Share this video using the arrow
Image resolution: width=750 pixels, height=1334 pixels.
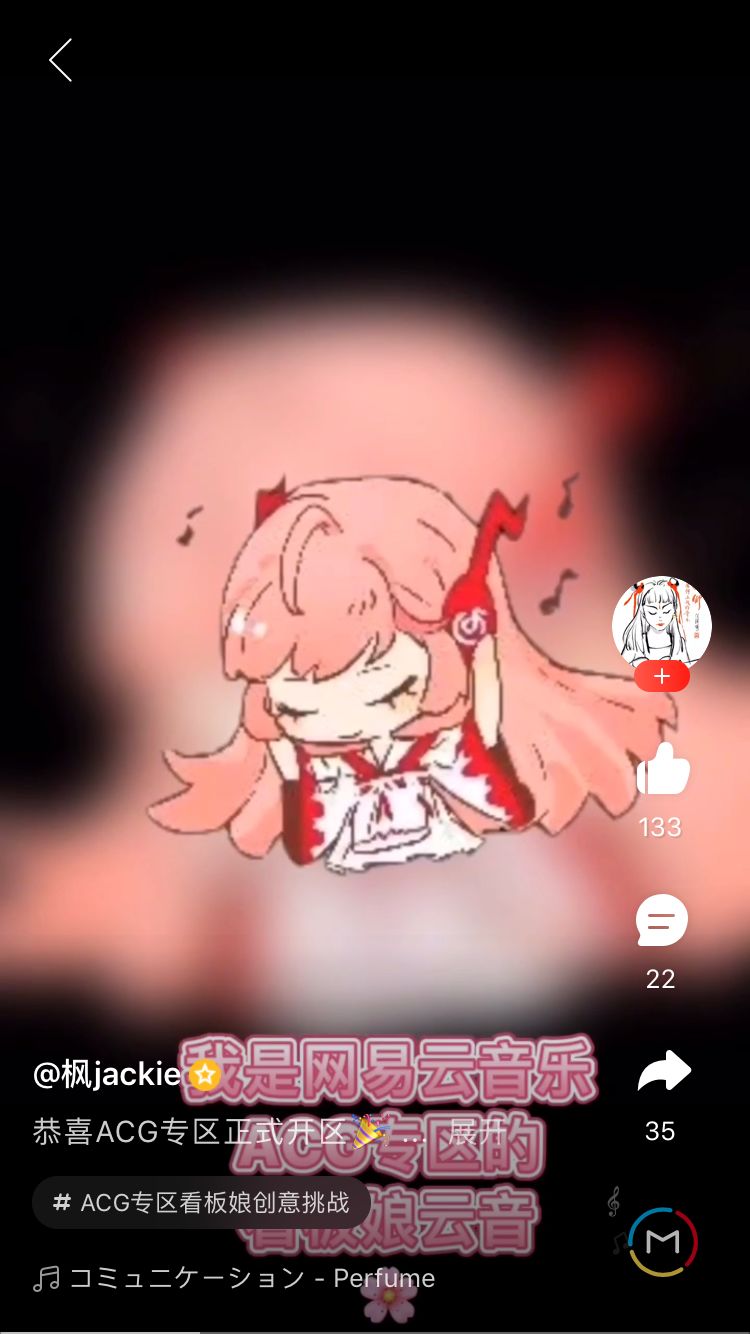click(x=663, y=1072)
